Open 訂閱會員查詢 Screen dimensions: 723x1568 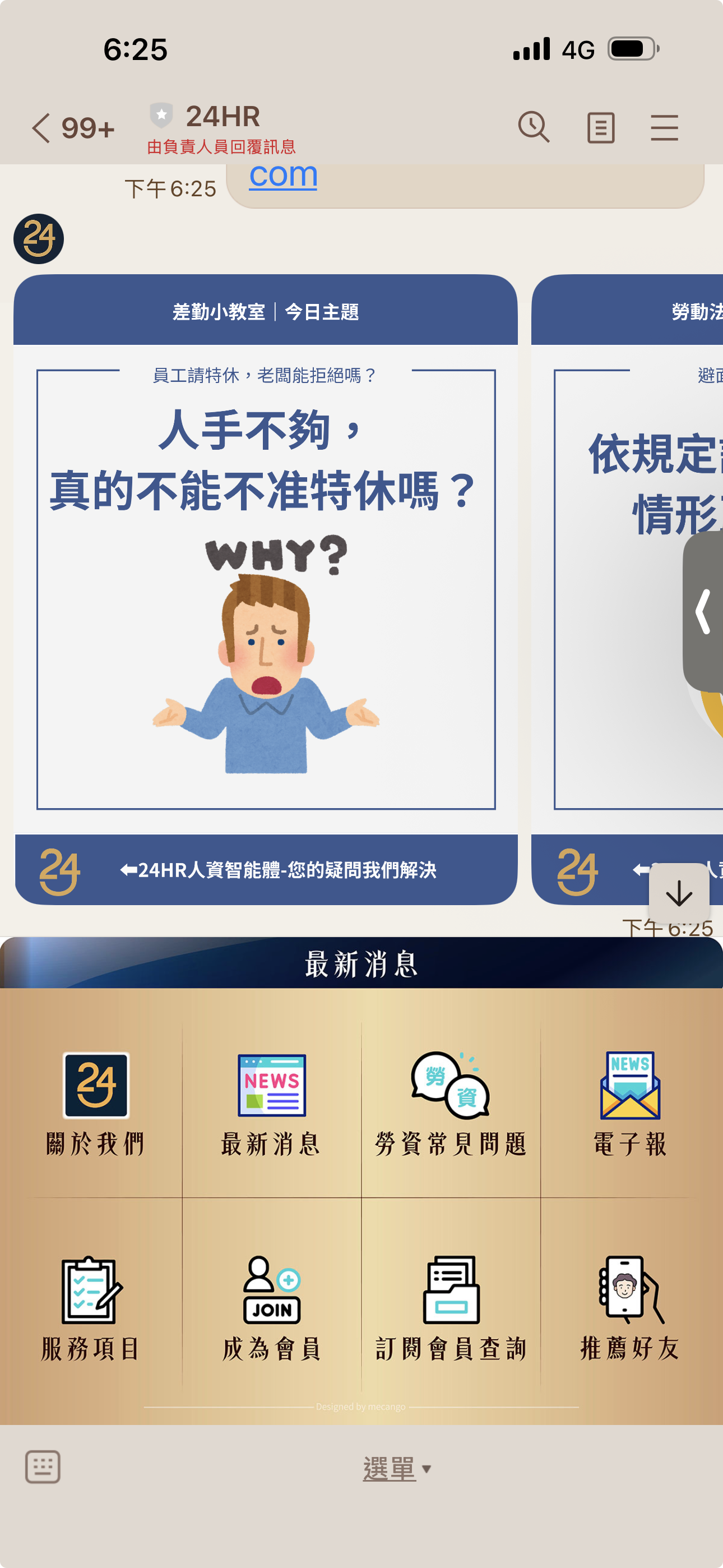[x=451, y=1307]
